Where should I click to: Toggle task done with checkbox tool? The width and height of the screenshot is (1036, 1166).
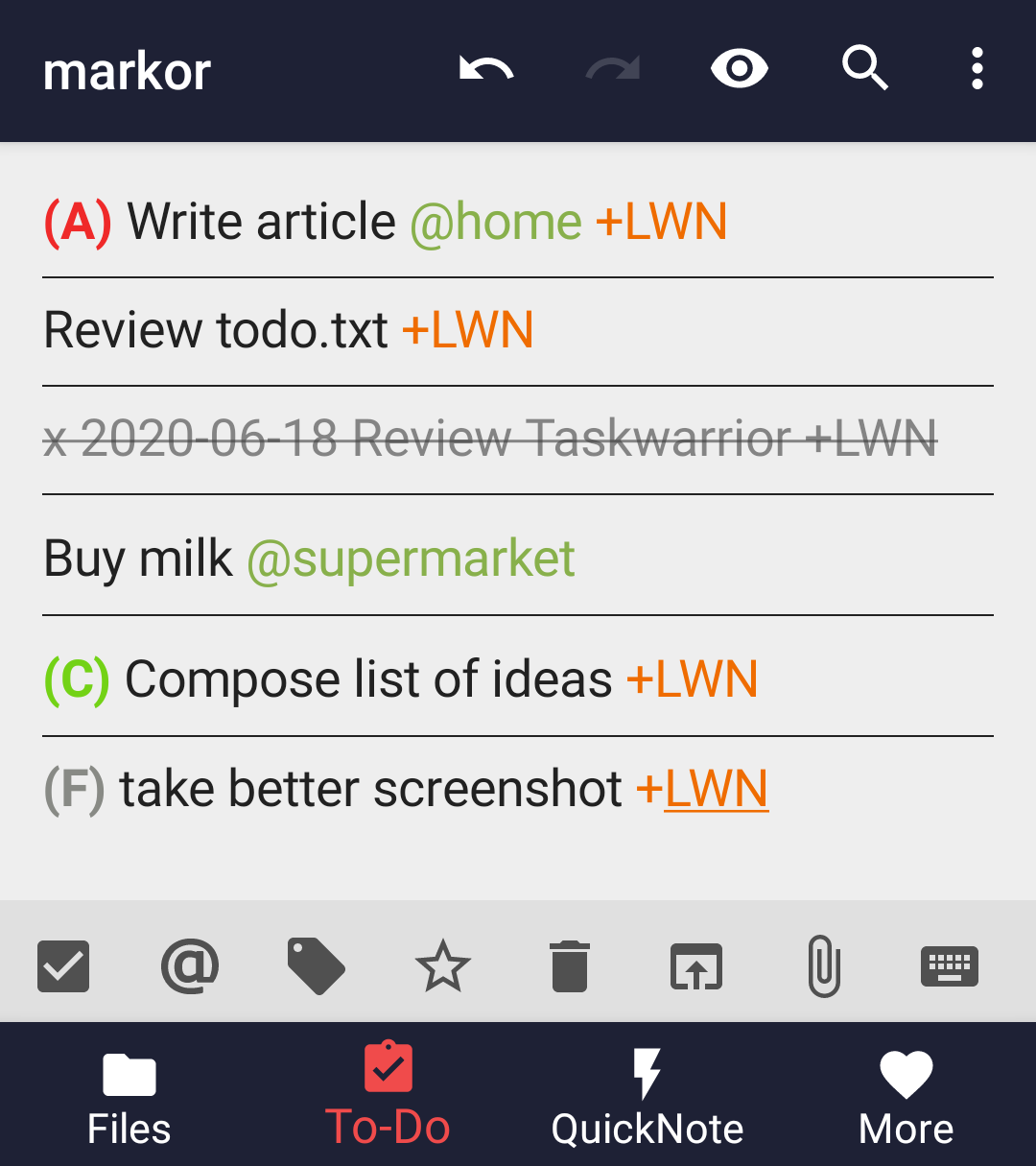coord(63,965)
